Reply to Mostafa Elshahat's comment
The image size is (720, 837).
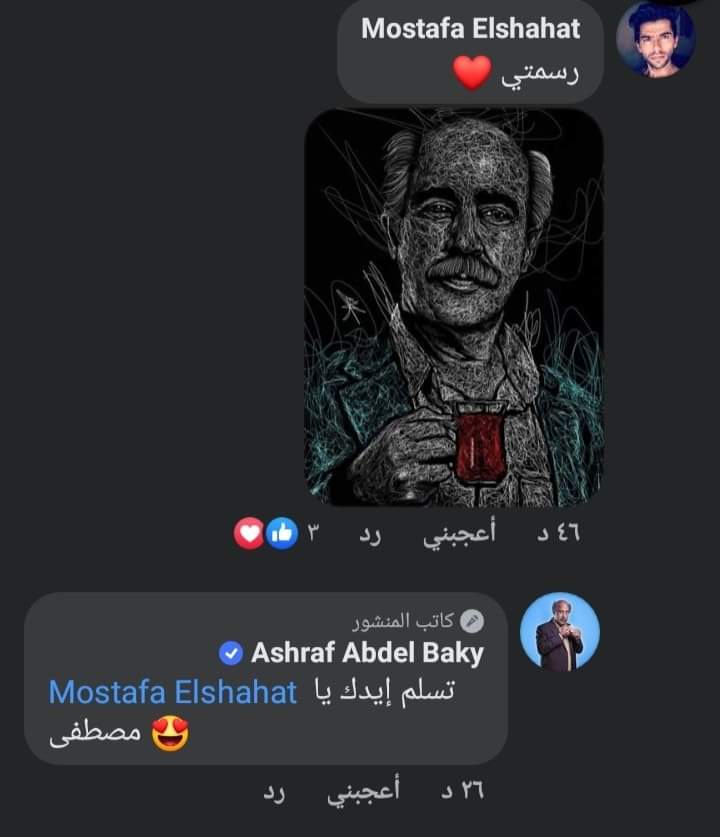[368, 533]
